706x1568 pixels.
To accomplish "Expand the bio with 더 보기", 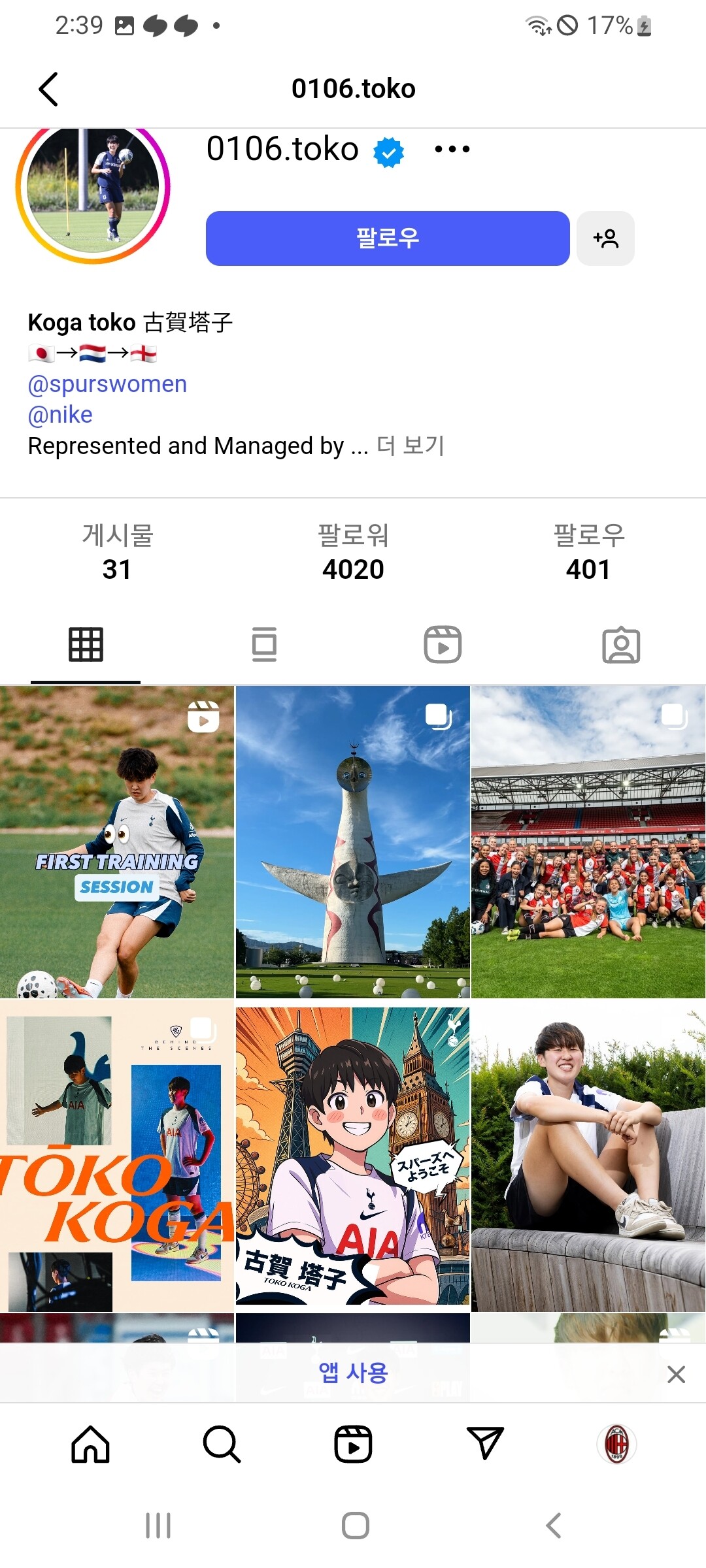I will click(x=411, y=446).
